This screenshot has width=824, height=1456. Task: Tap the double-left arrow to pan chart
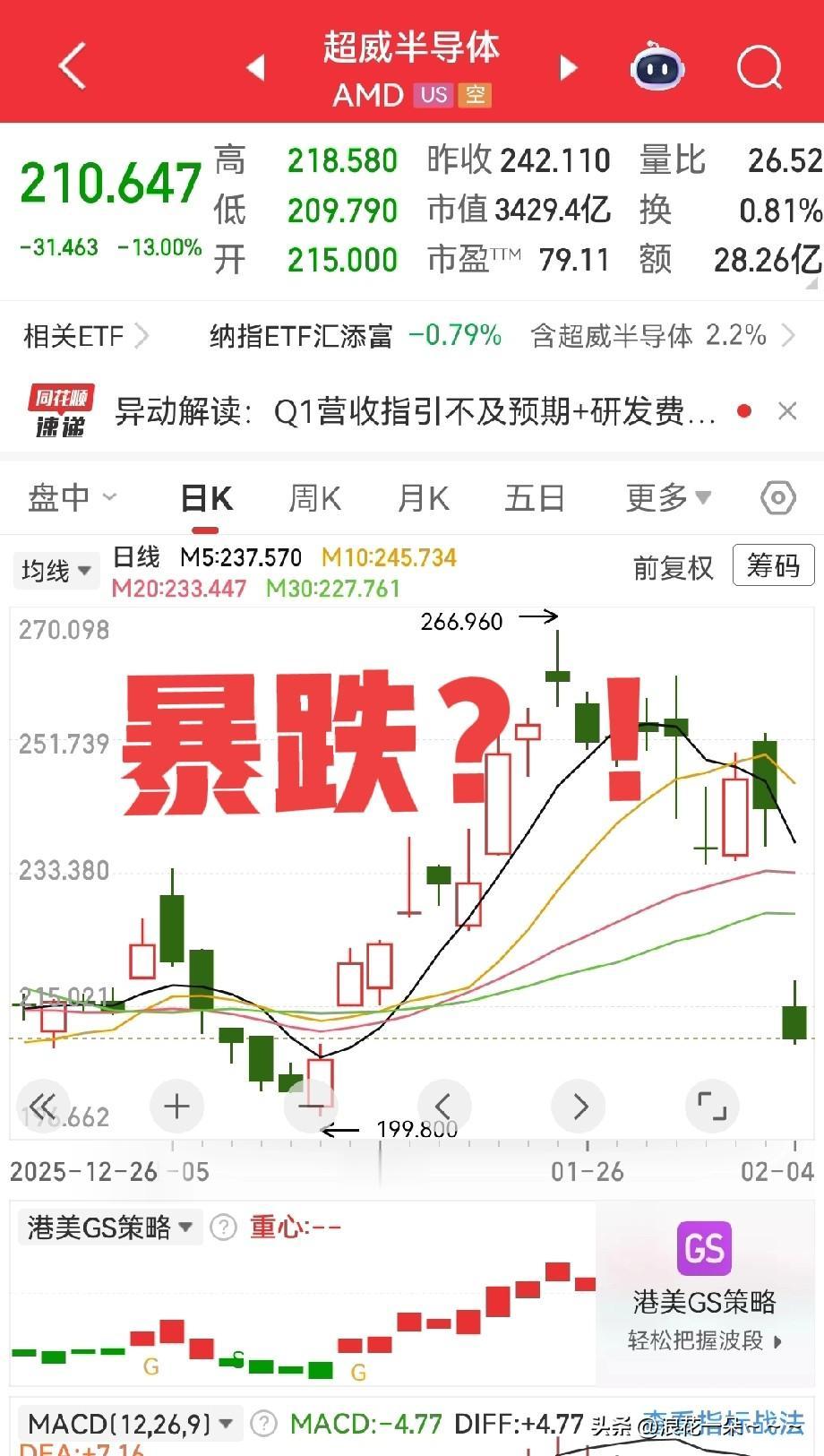pyautogui.click(x=43, y=1106)
